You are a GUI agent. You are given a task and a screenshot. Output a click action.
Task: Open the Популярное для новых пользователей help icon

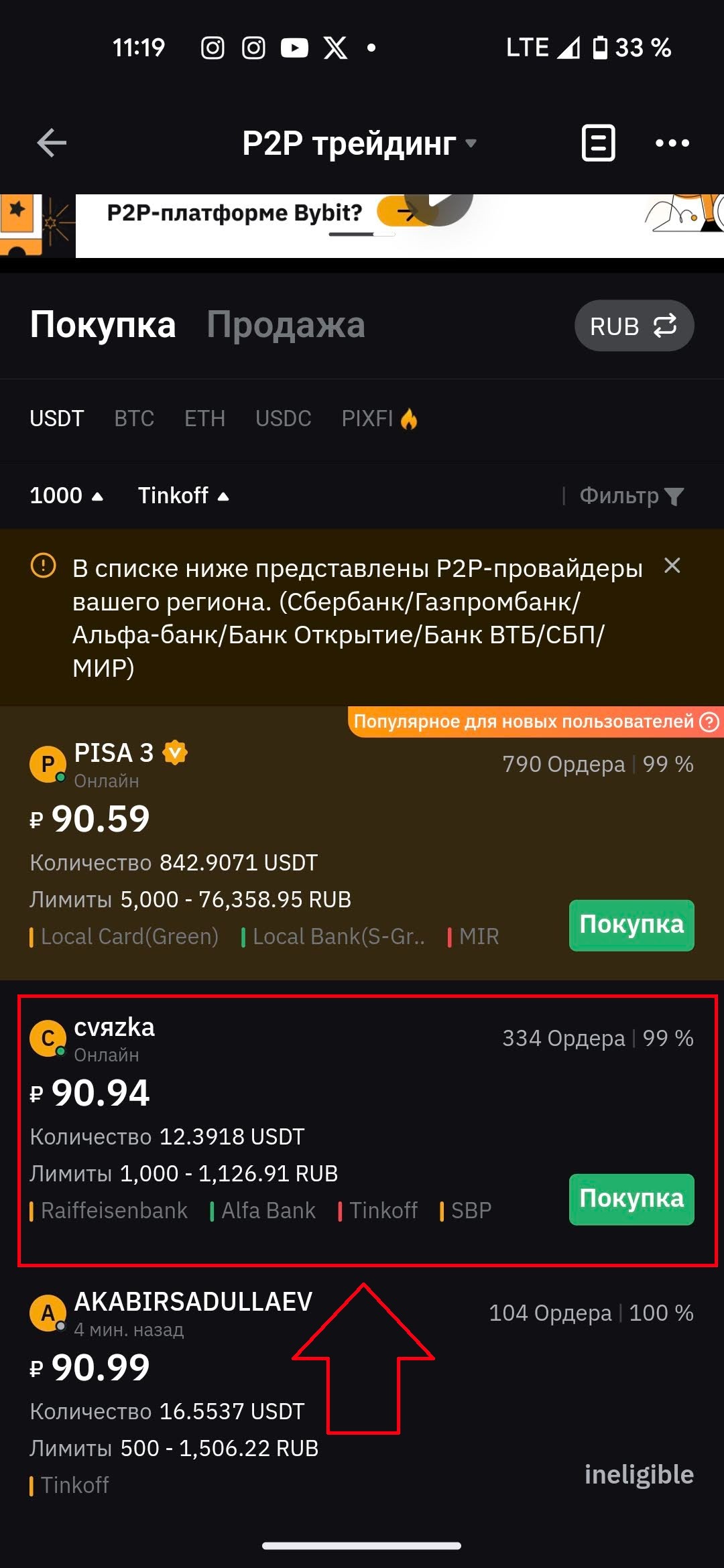(709, 722)
